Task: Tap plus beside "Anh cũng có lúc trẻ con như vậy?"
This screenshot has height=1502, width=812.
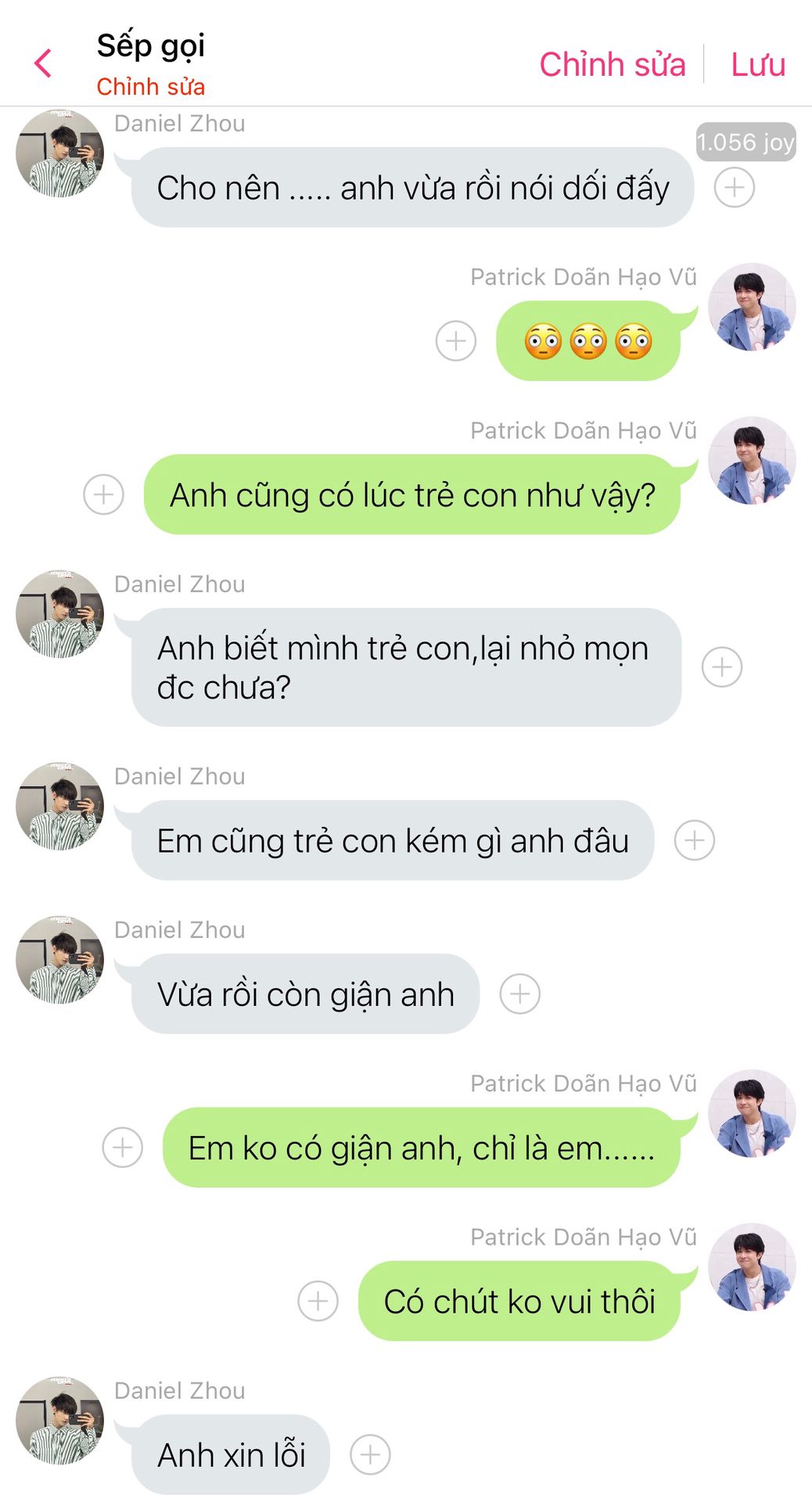Action: tap(103, 494)
